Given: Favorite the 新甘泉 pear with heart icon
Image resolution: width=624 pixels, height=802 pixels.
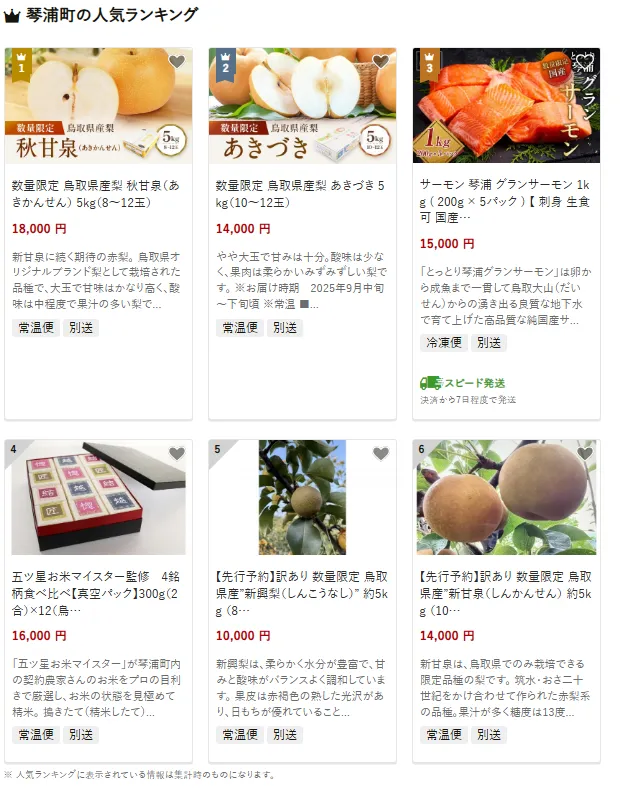Looking at the screenshot, I should [x=584, y=454].
